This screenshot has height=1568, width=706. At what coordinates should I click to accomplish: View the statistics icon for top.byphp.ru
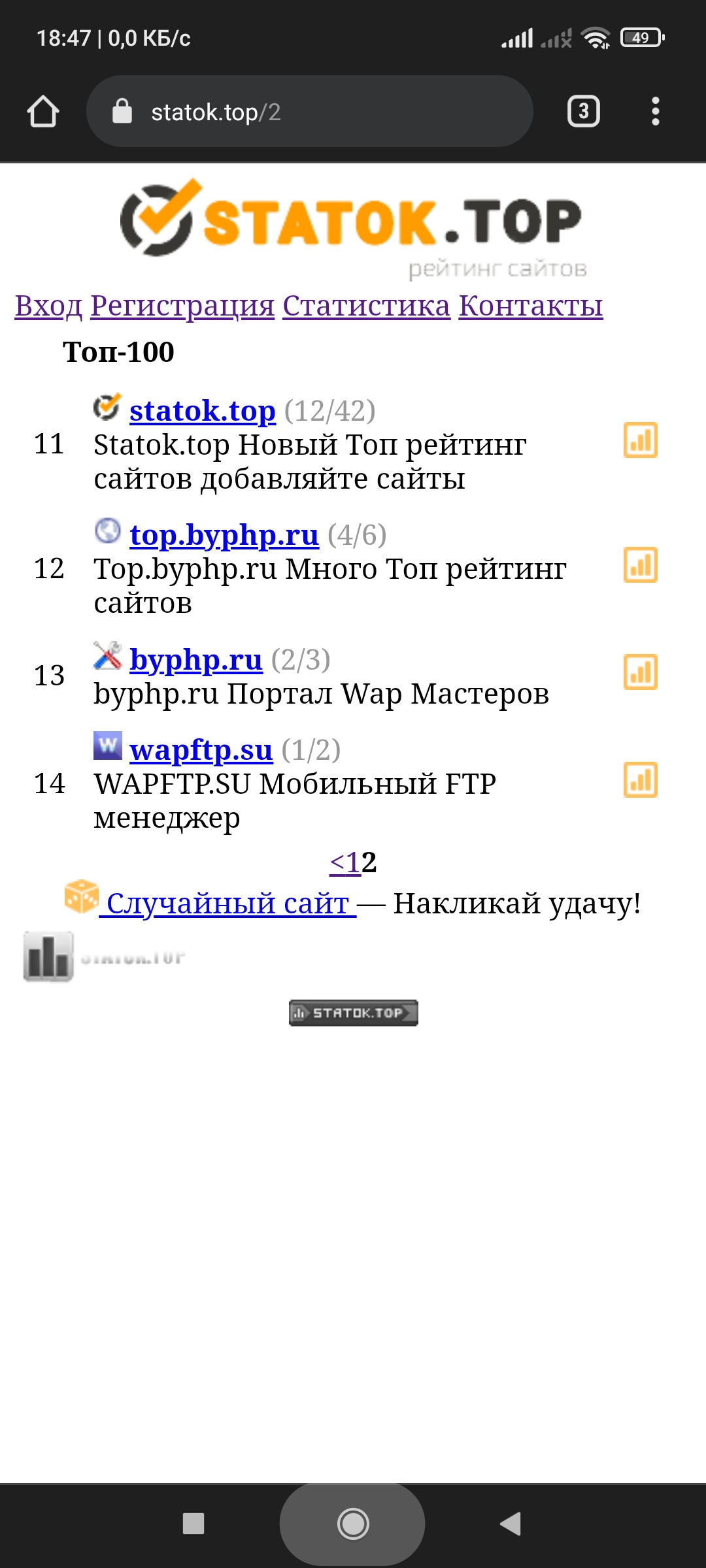click(640, 565)
